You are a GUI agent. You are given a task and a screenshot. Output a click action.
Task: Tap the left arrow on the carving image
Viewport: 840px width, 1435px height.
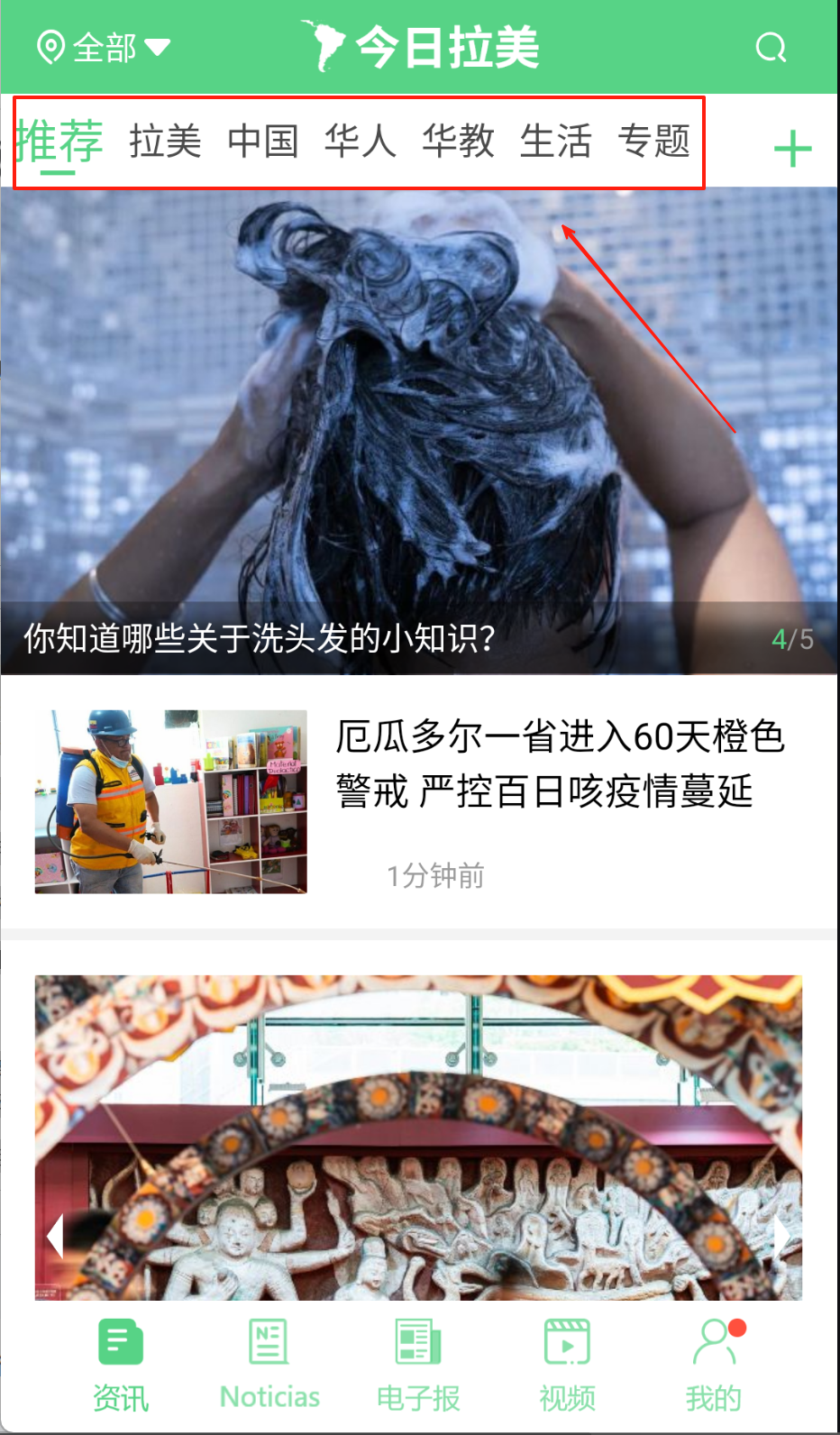coord(56,1236)
